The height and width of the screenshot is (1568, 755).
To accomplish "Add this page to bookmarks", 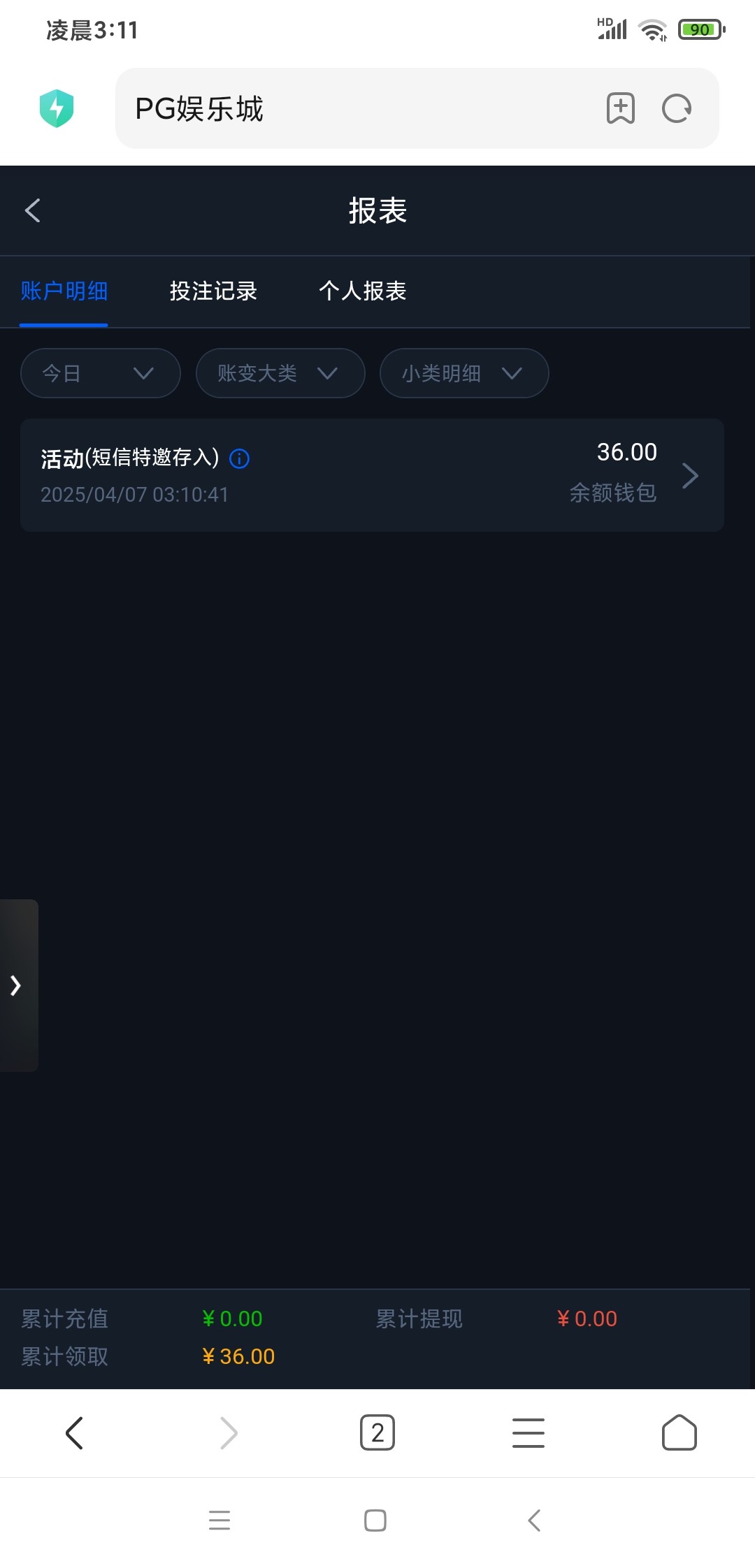I will pyautogui.click(x=620, y=108).
